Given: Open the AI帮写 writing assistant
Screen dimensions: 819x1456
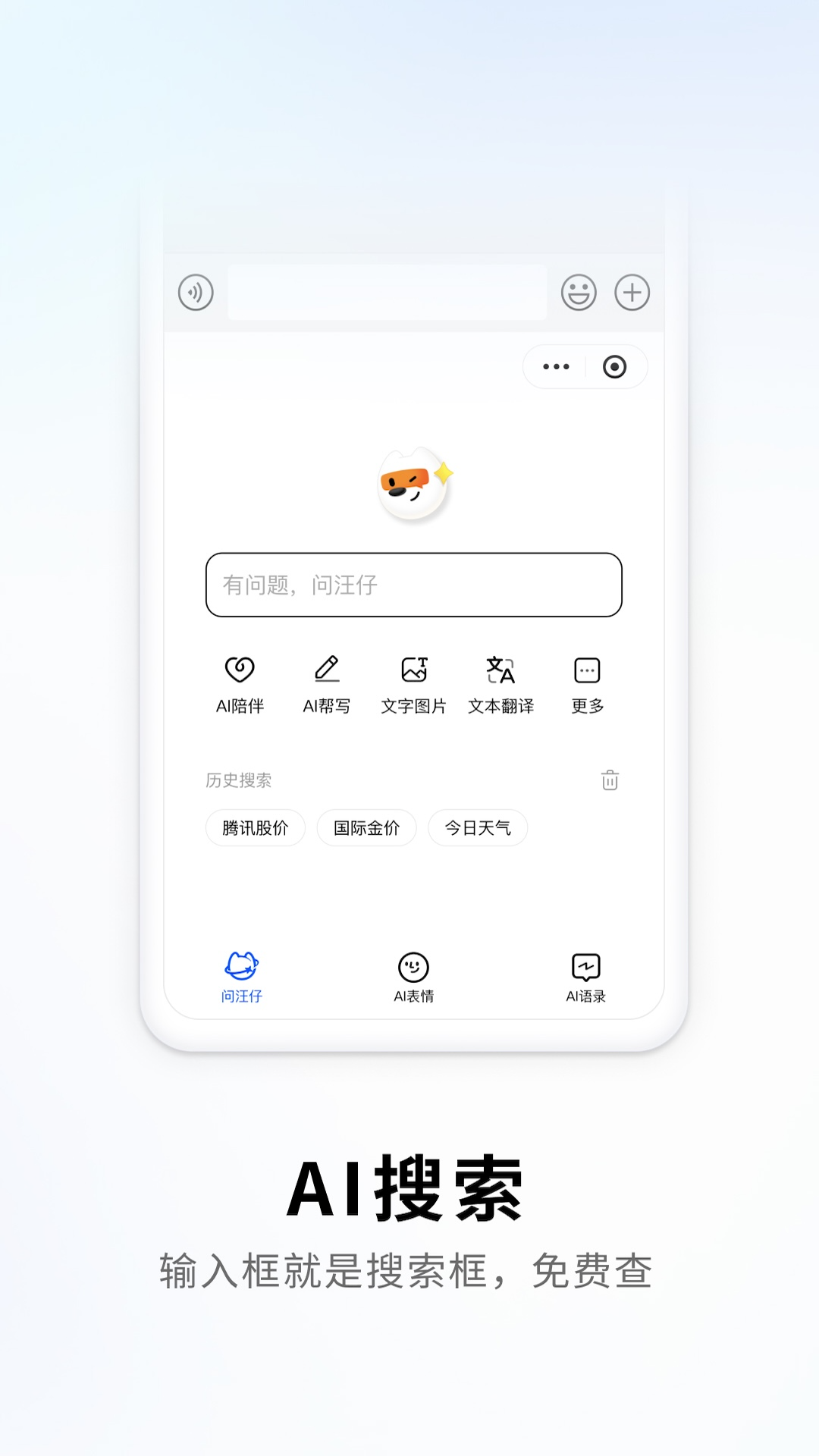Looking at the screenshot, I should pyautogui.click(x=326, y=681).
